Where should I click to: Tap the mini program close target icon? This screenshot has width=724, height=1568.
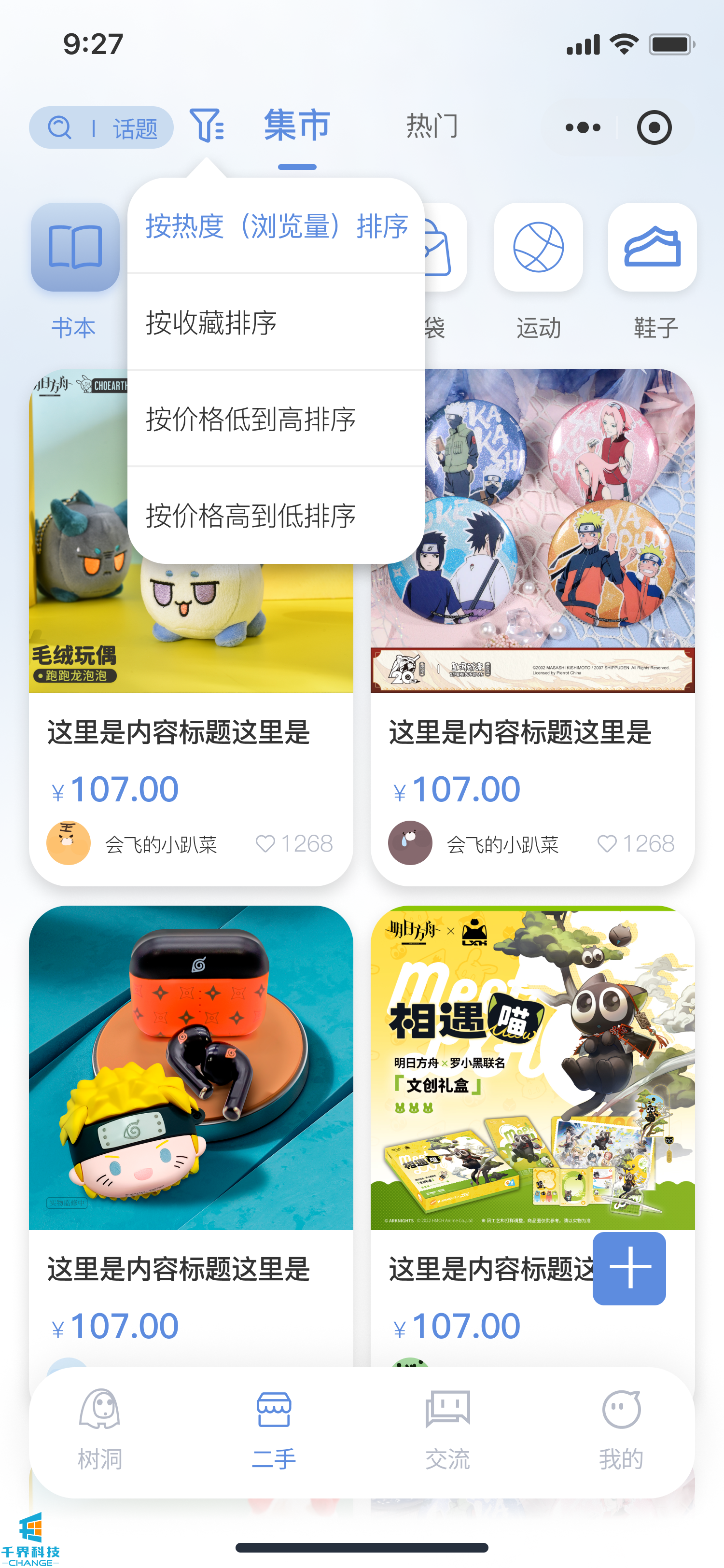point(654,127)
